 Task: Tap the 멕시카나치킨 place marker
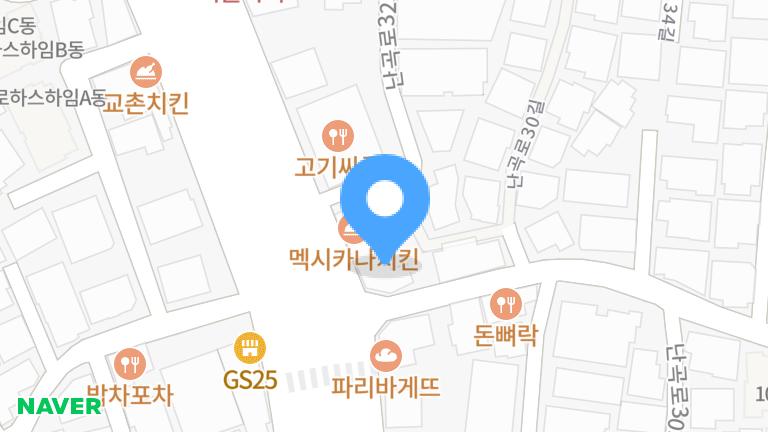click(x=351, y=231)
